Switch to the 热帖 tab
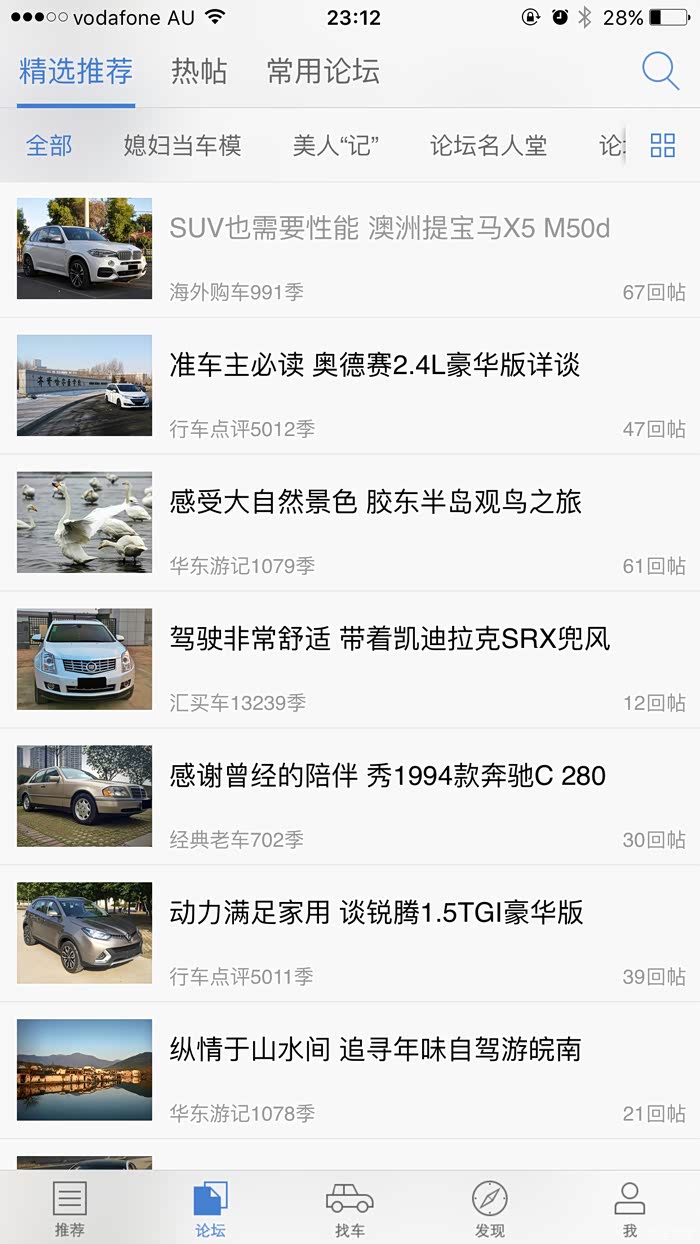Viewport: 700px width, 1244px height. click(x=199, y=72)
